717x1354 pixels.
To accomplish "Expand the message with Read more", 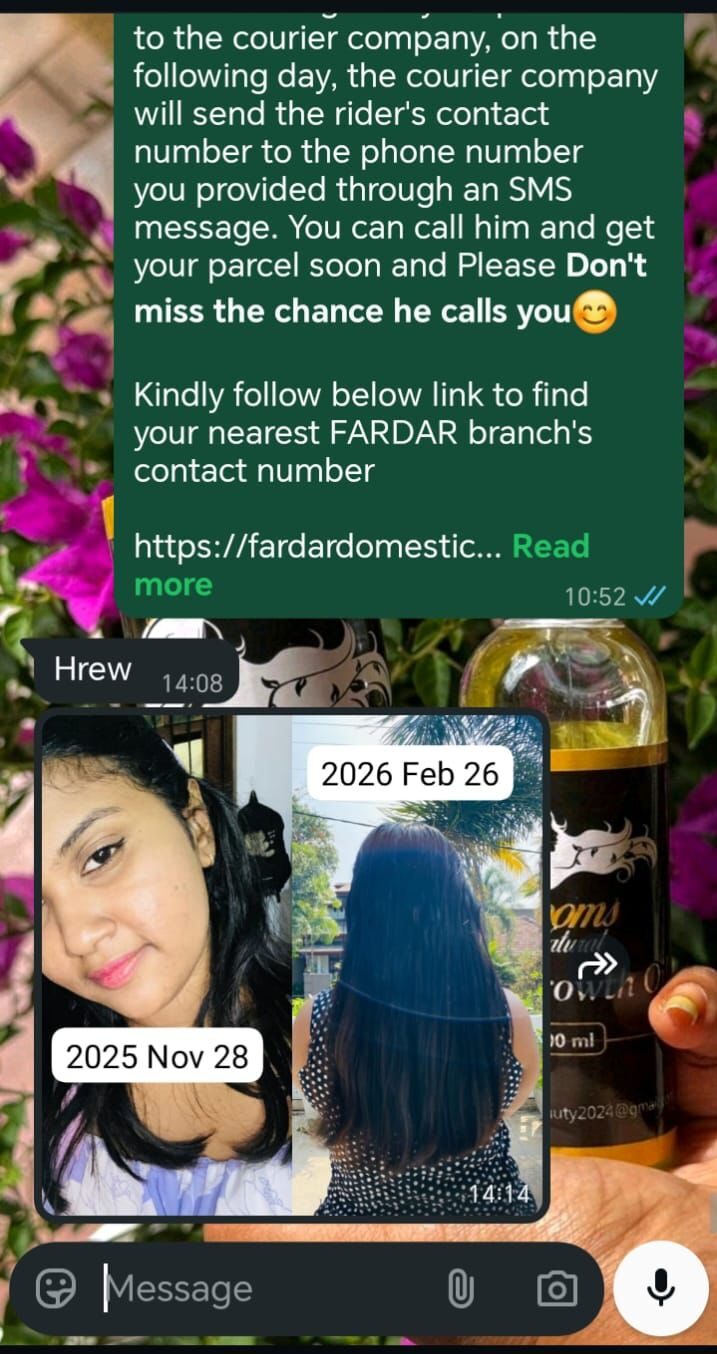I will coord(362,565).
